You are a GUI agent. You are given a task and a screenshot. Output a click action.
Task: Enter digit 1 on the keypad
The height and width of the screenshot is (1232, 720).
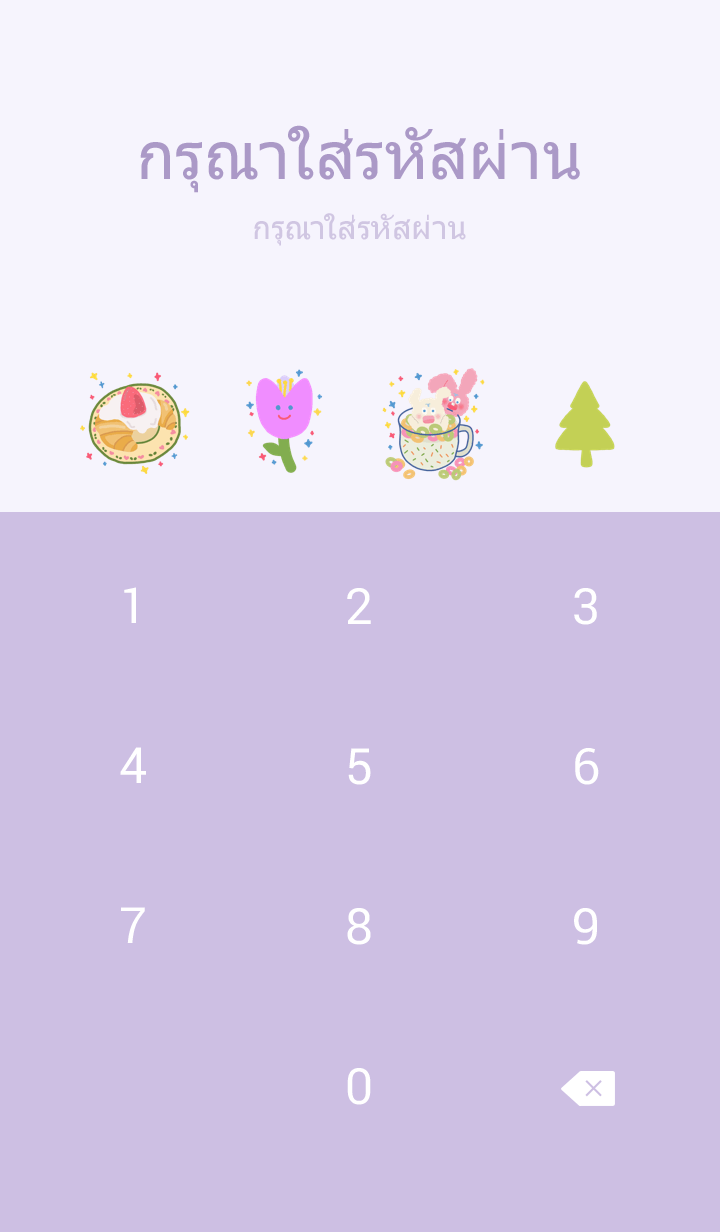[133, 607]
